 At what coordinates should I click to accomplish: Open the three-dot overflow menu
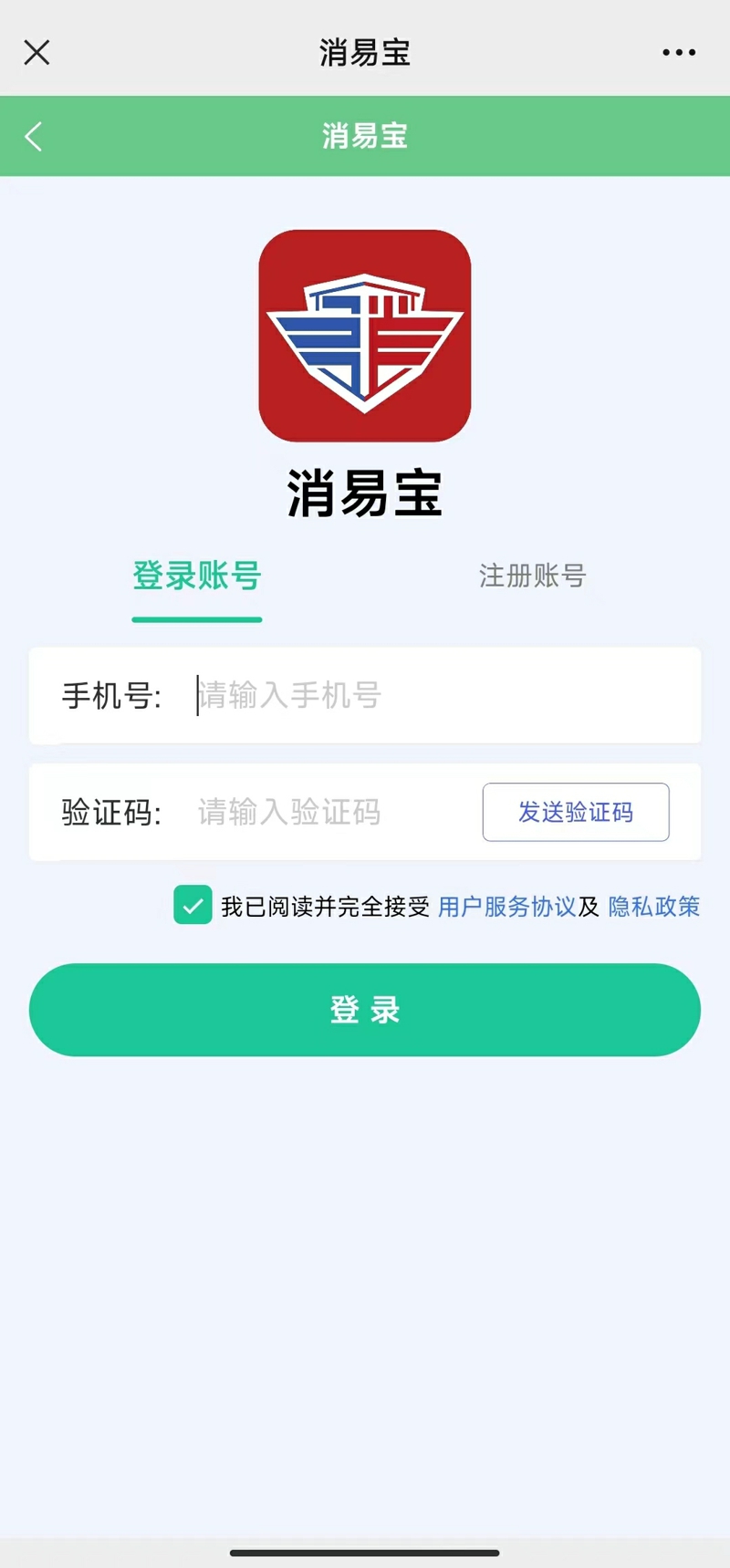click(679, 53)
